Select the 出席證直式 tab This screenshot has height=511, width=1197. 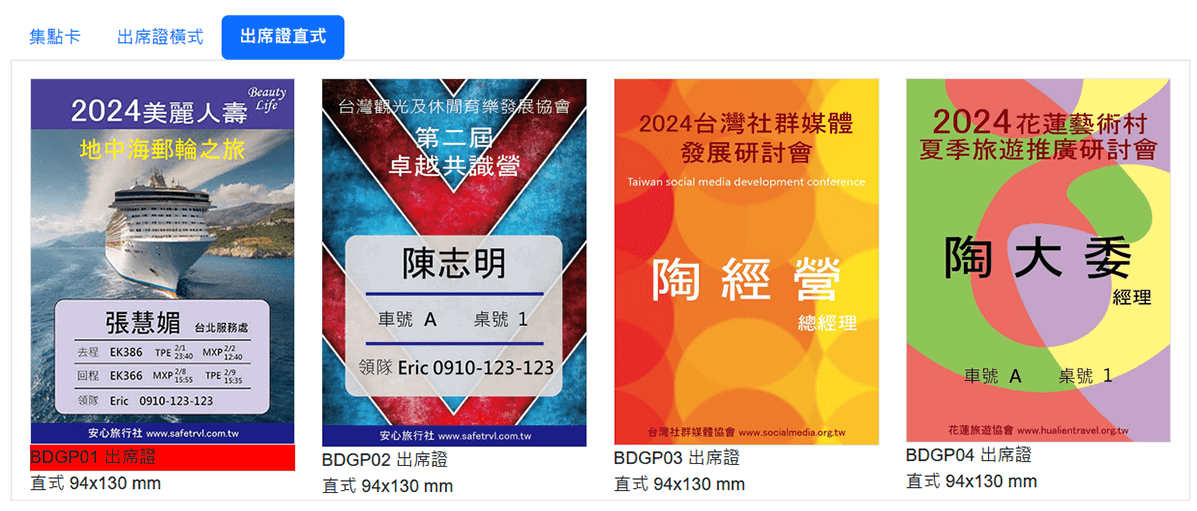[x=283, y=37]
